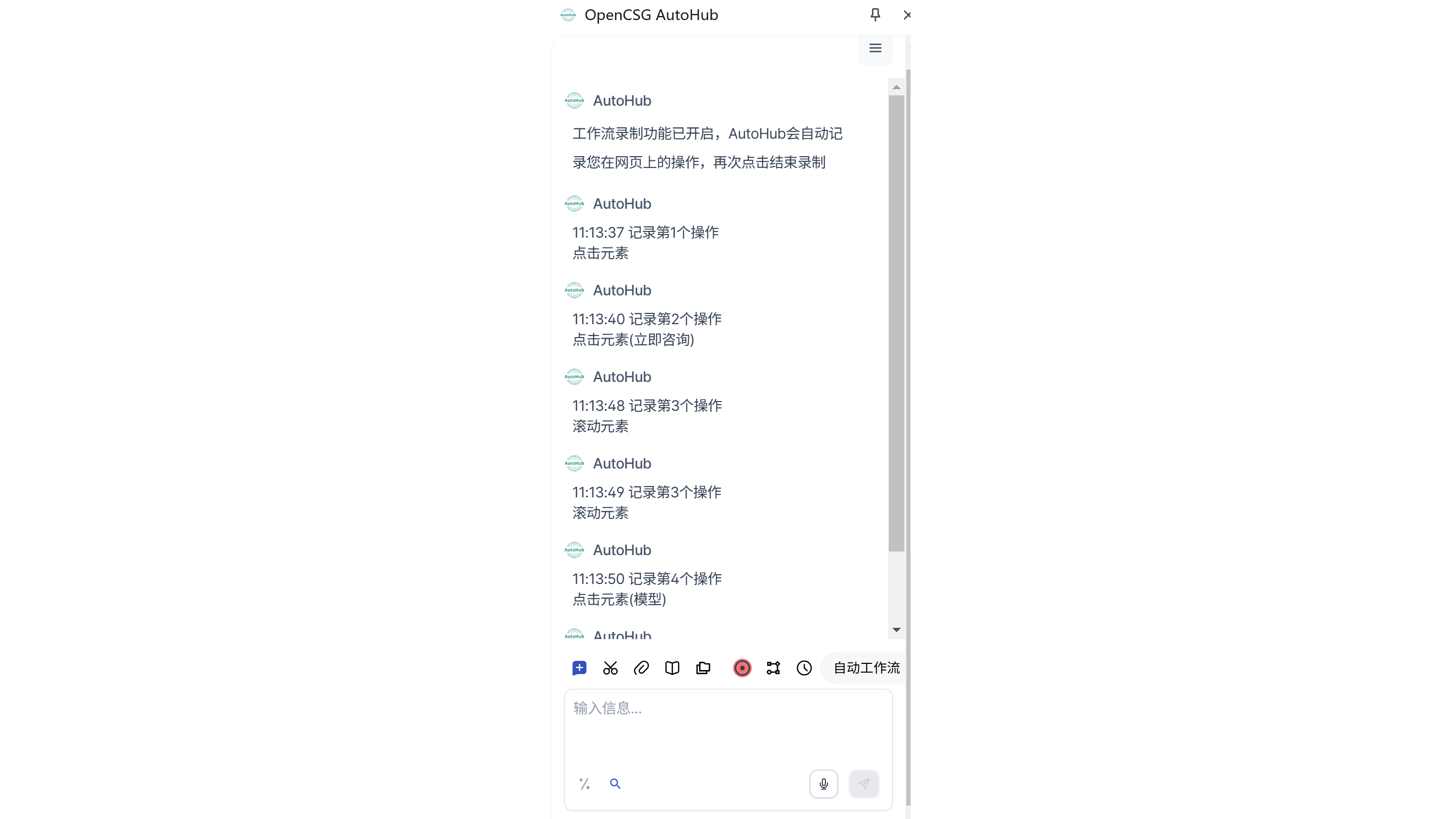Open the stacked folders icon
1456x819 pixels.
pyautogui.click(x=703, y=668)
